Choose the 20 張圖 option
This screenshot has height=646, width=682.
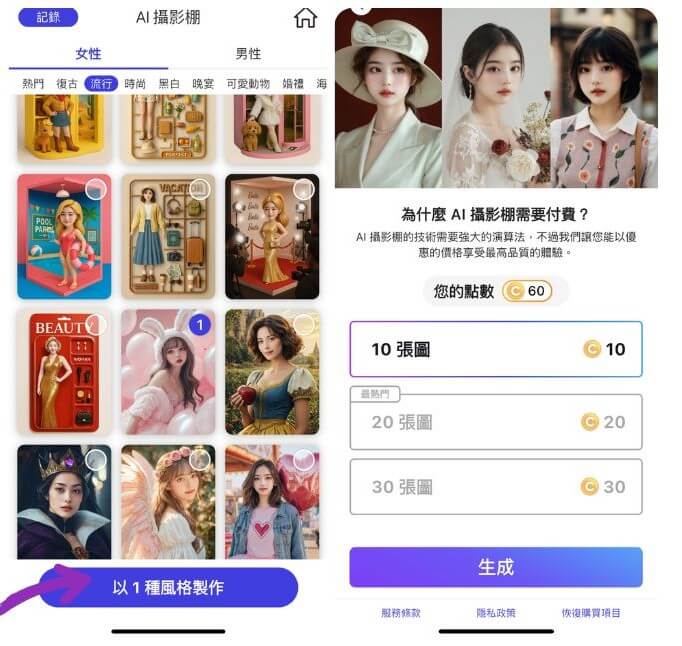[x=495, y=422]
